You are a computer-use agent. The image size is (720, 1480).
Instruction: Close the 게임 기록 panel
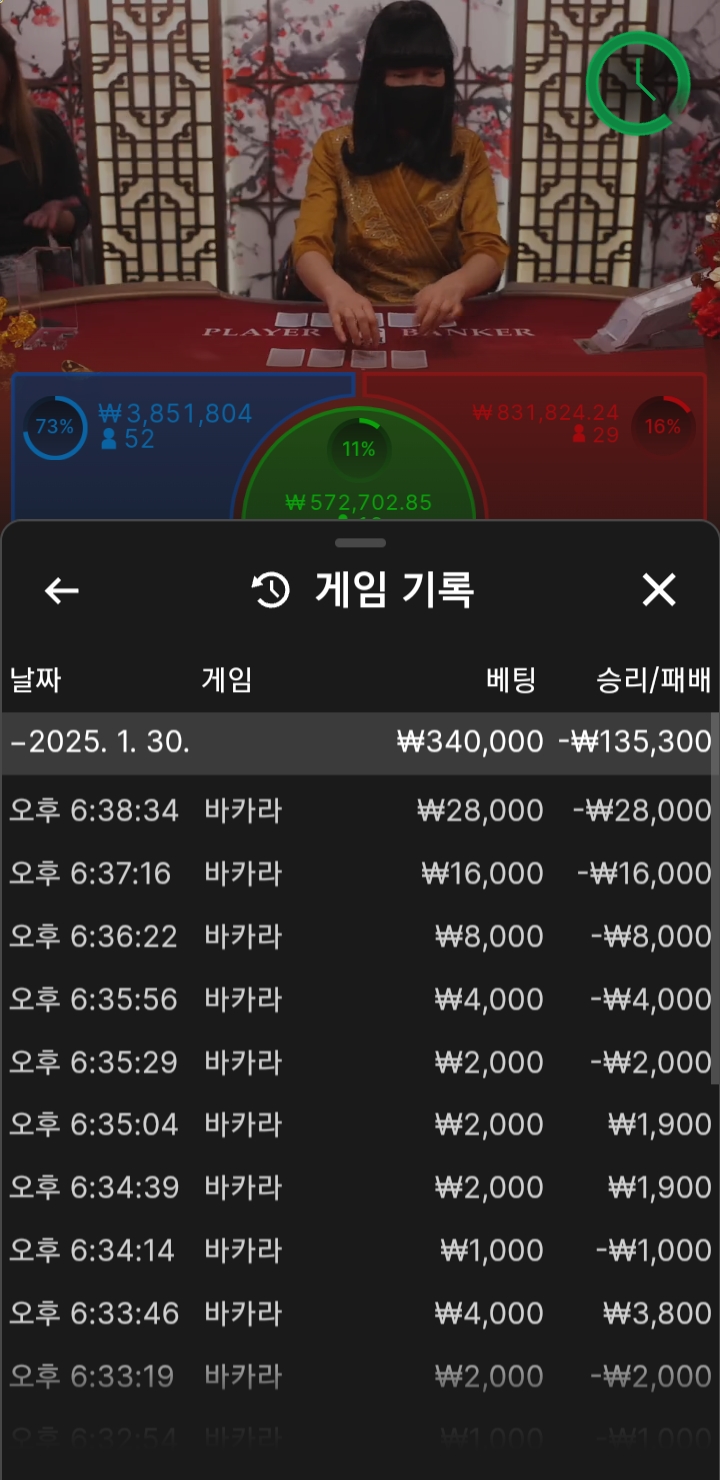coord(659,591)
